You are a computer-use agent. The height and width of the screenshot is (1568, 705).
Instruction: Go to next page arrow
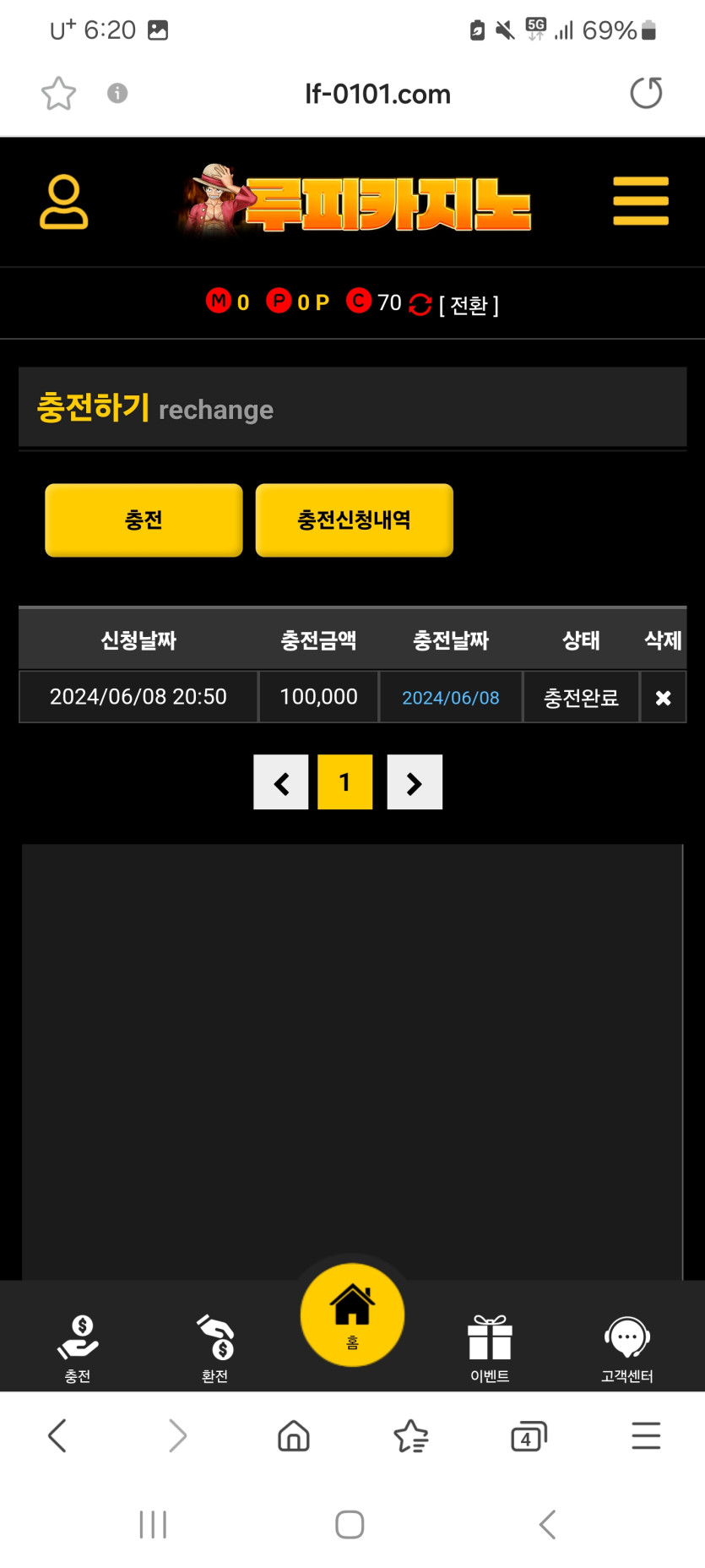coord(415,782)
